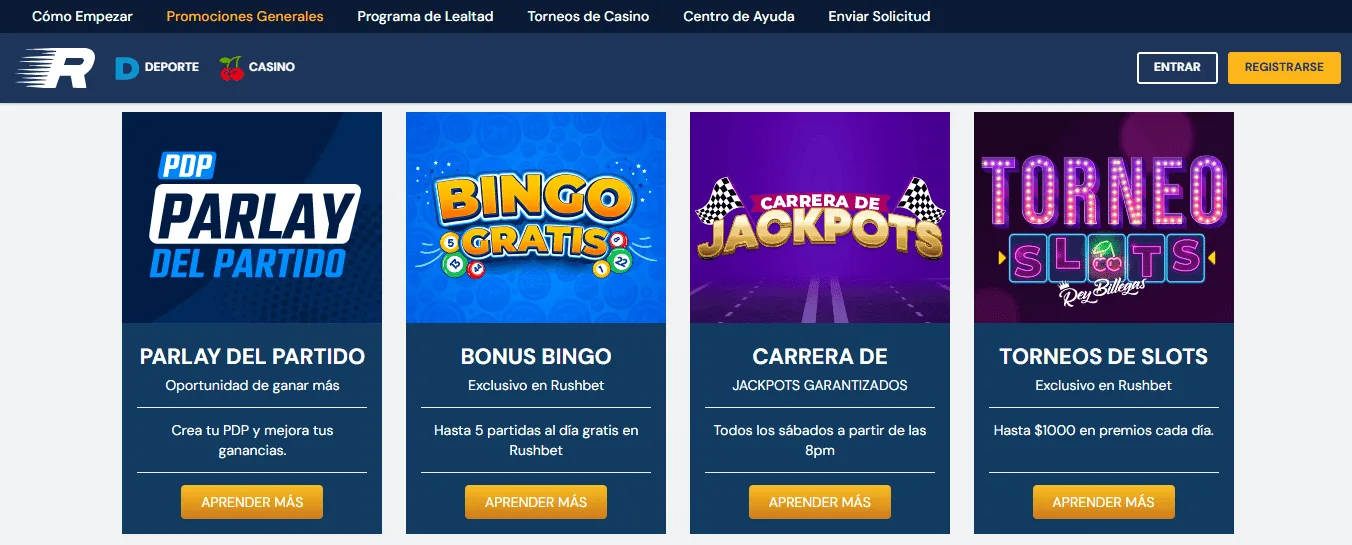Visit the Centro de Ayuda
This screenshot has width=1352, height=545.
739,16
